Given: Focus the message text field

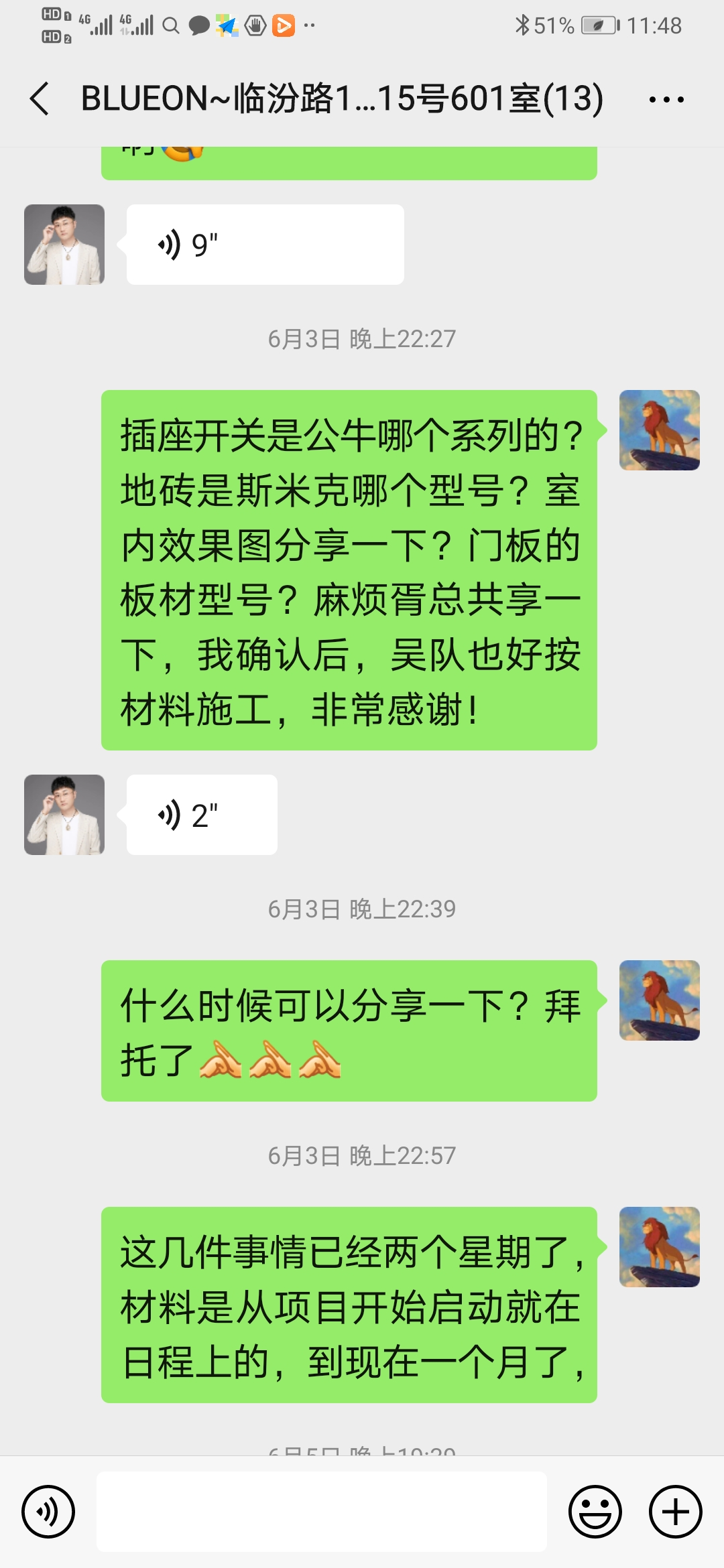Looking at the screenshot, I should (322, 1512).
